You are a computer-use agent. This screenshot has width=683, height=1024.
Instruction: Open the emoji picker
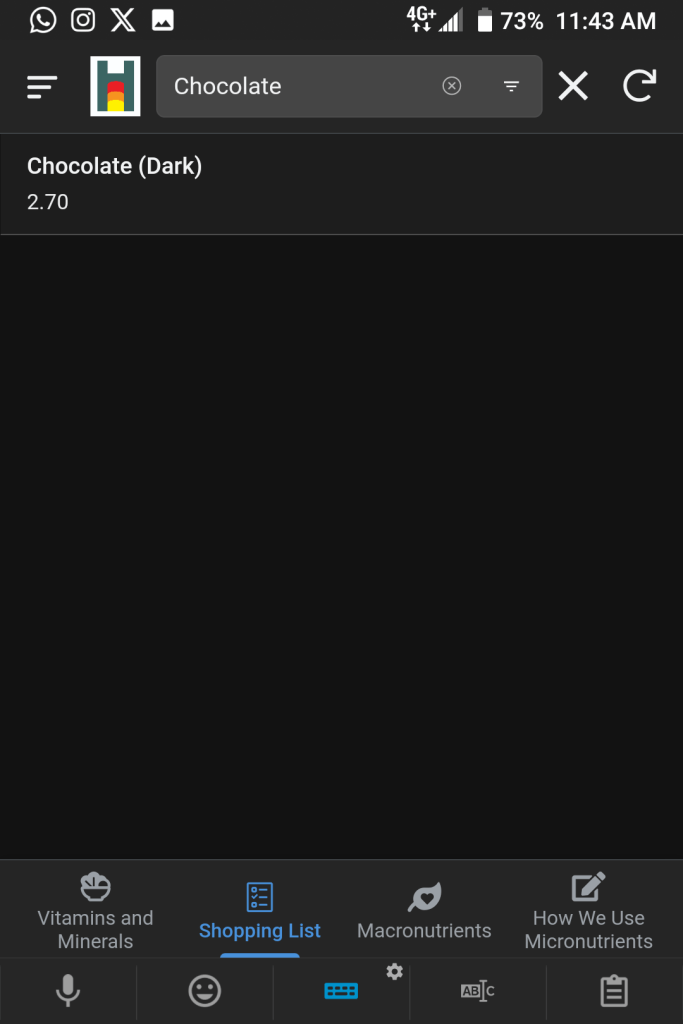(204, 991)
